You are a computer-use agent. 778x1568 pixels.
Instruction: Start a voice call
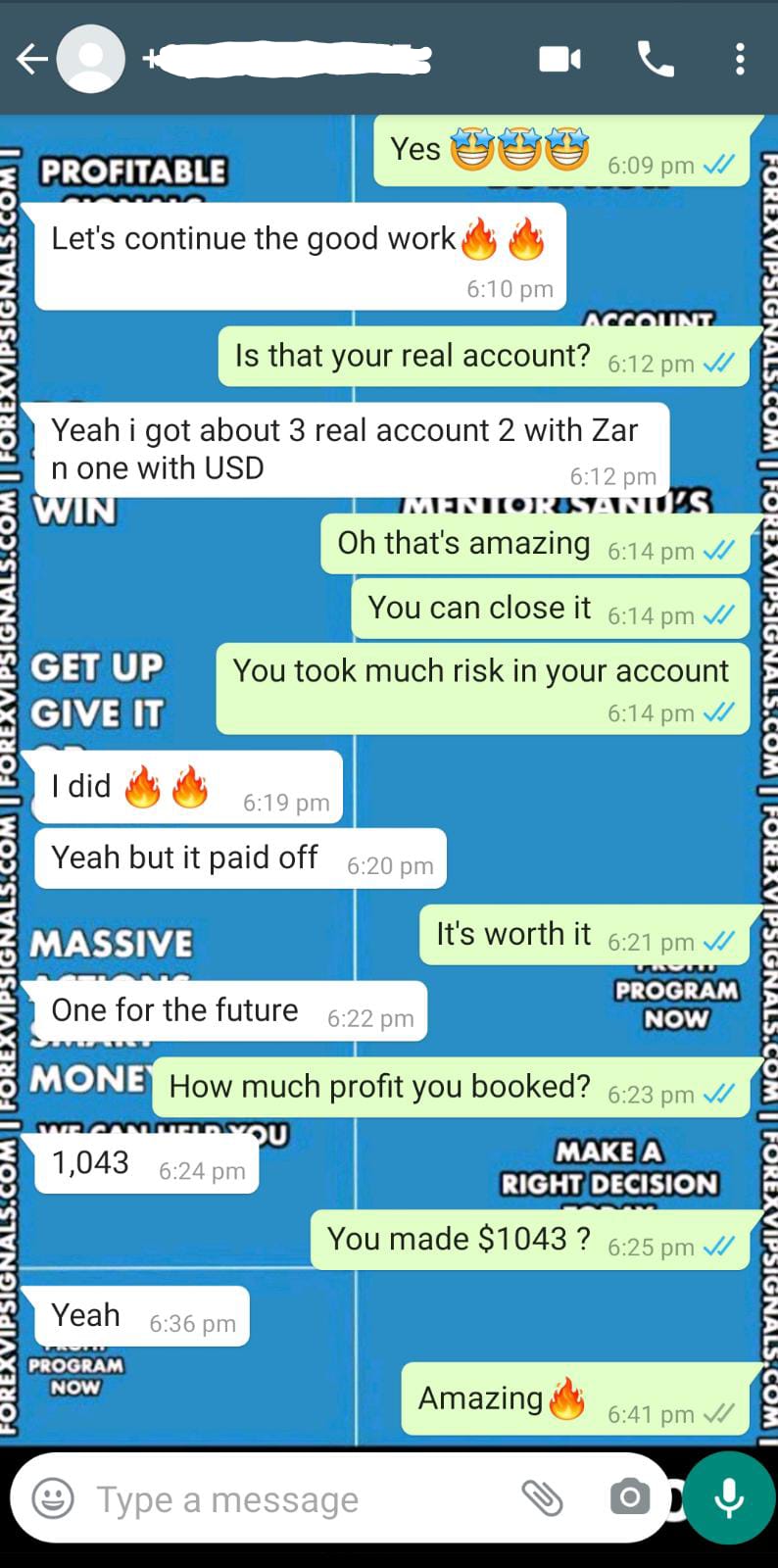click(656, 60)
